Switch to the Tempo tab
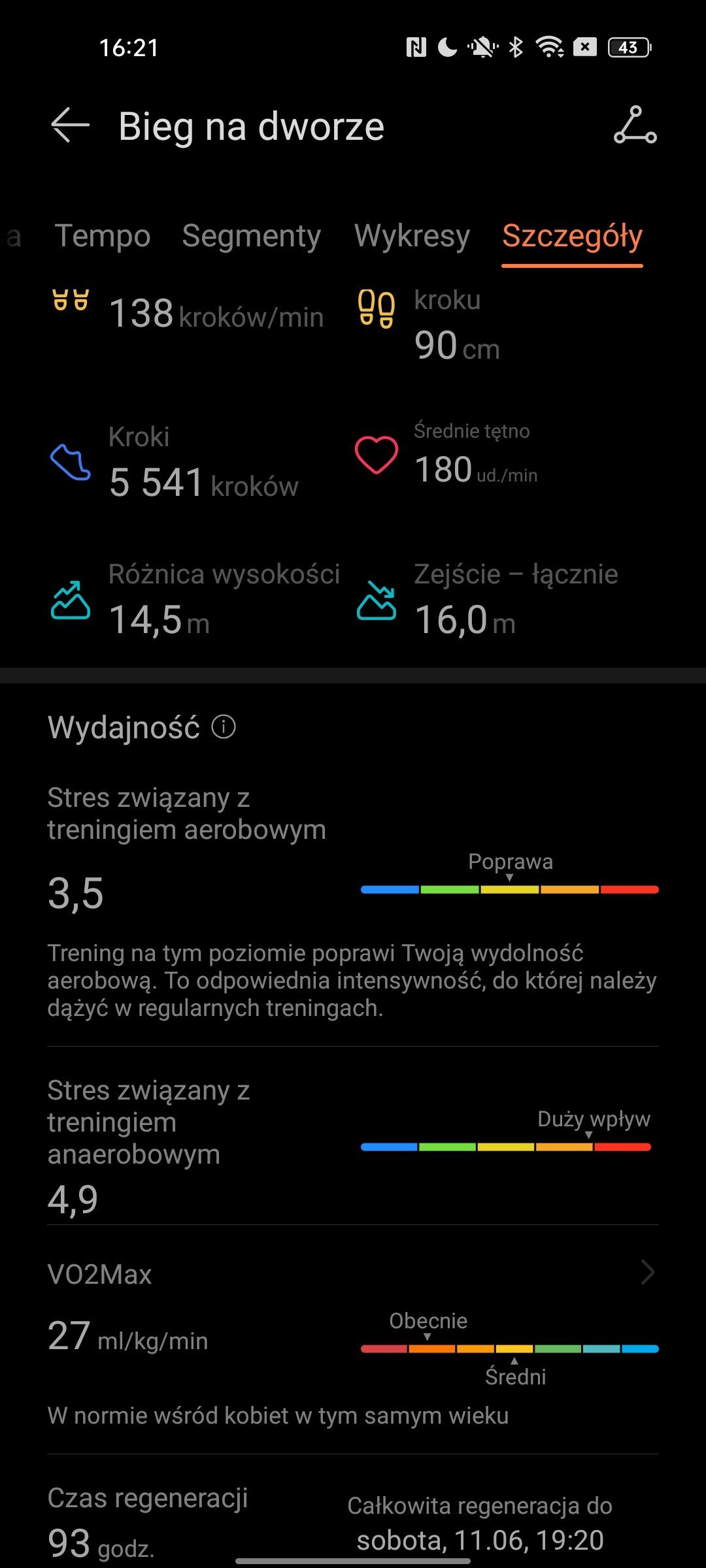Image resolution: width=706 pixels, height=1568 pixels. [x=103, y=236]
